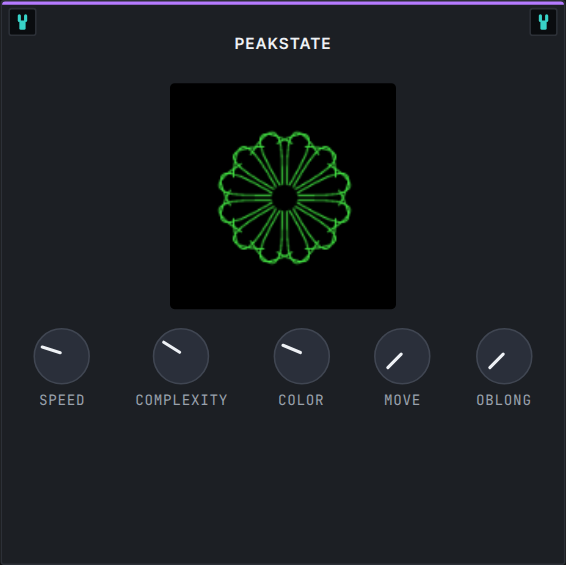The image size is (566, 565).
Task: Select the COLOR knob
Action: (302, 356)
